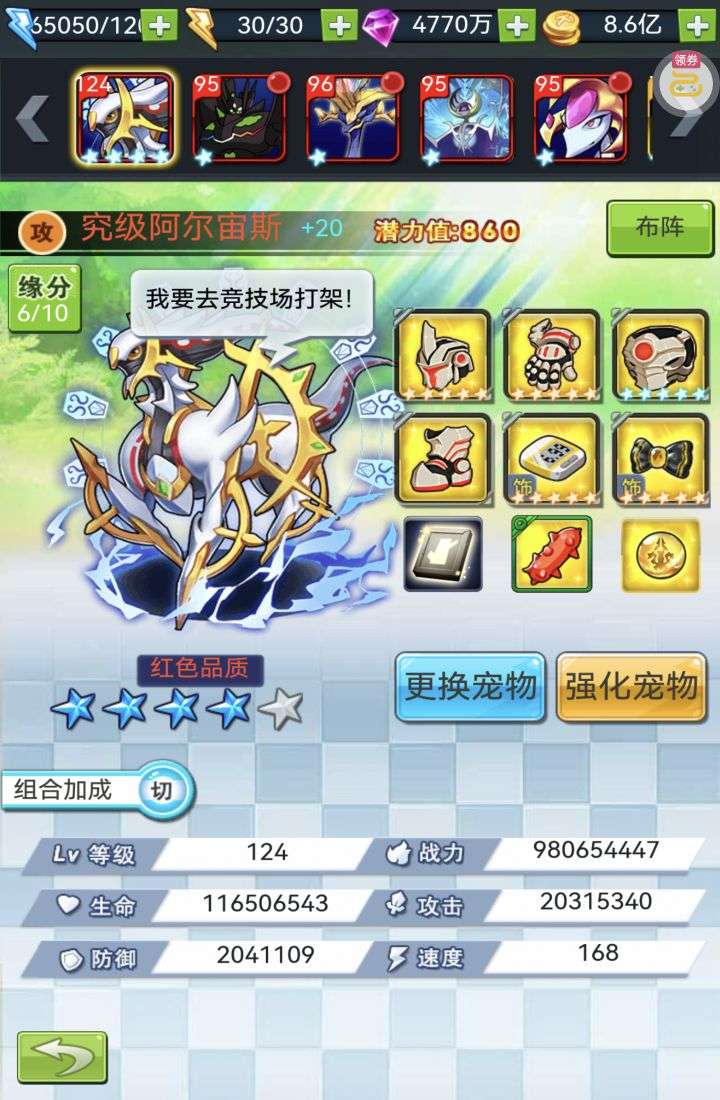Select the level 124 pet portrait
This screenshot has height=1100, width=720.
pos(124,118)
